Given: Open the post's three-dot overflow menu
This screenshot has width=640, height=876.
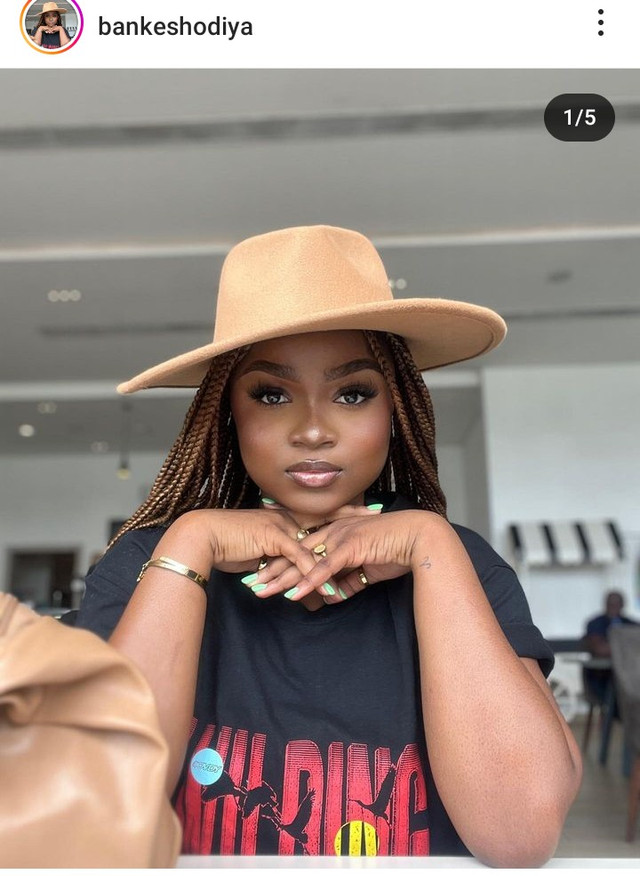Looking at the screenshot, I should pos(600,23).
